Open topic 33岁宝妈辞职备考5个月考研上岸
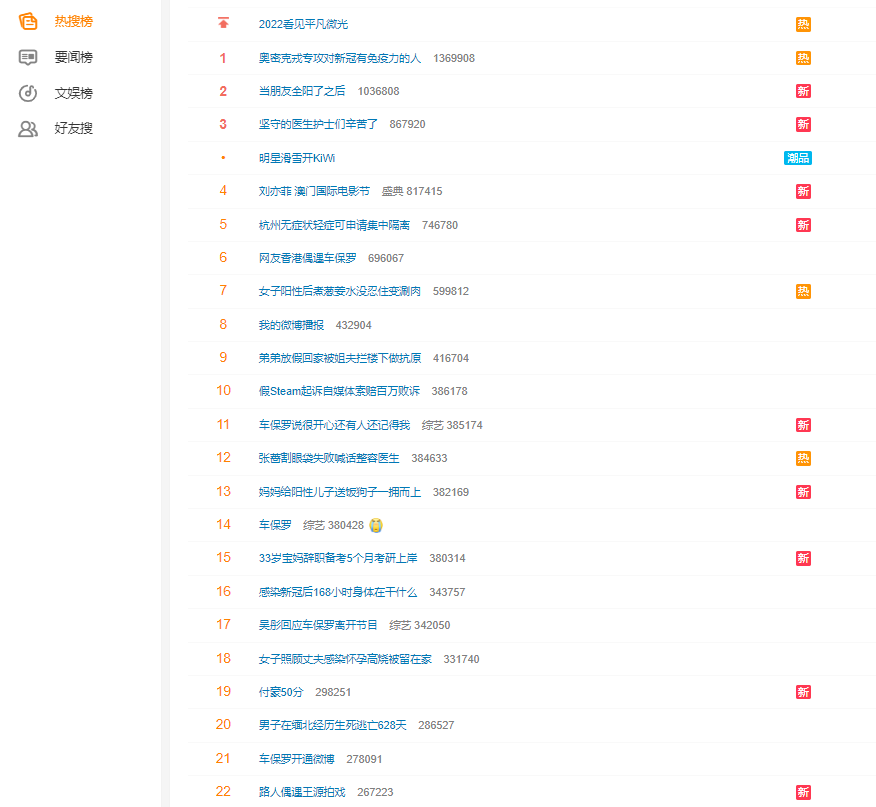This screenshot has height=807, width=876. [x=337, y=558]
